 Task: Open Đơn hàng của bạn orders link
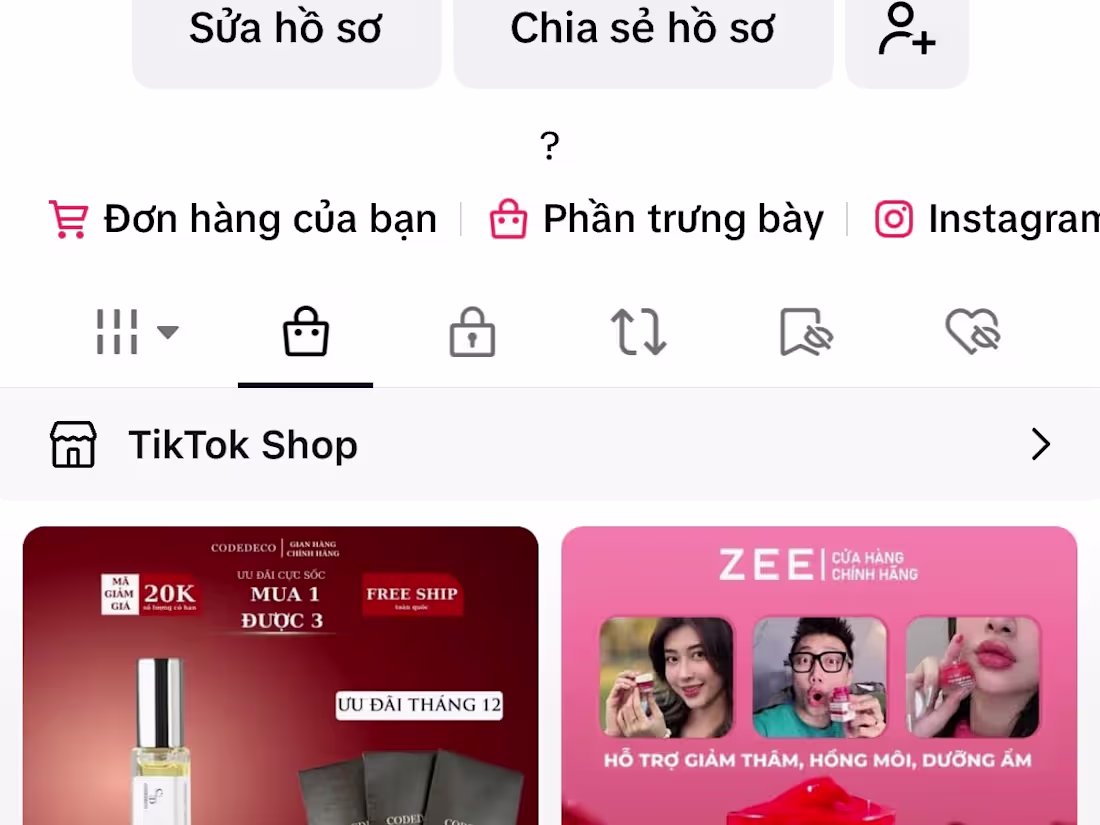pos(244,219)
